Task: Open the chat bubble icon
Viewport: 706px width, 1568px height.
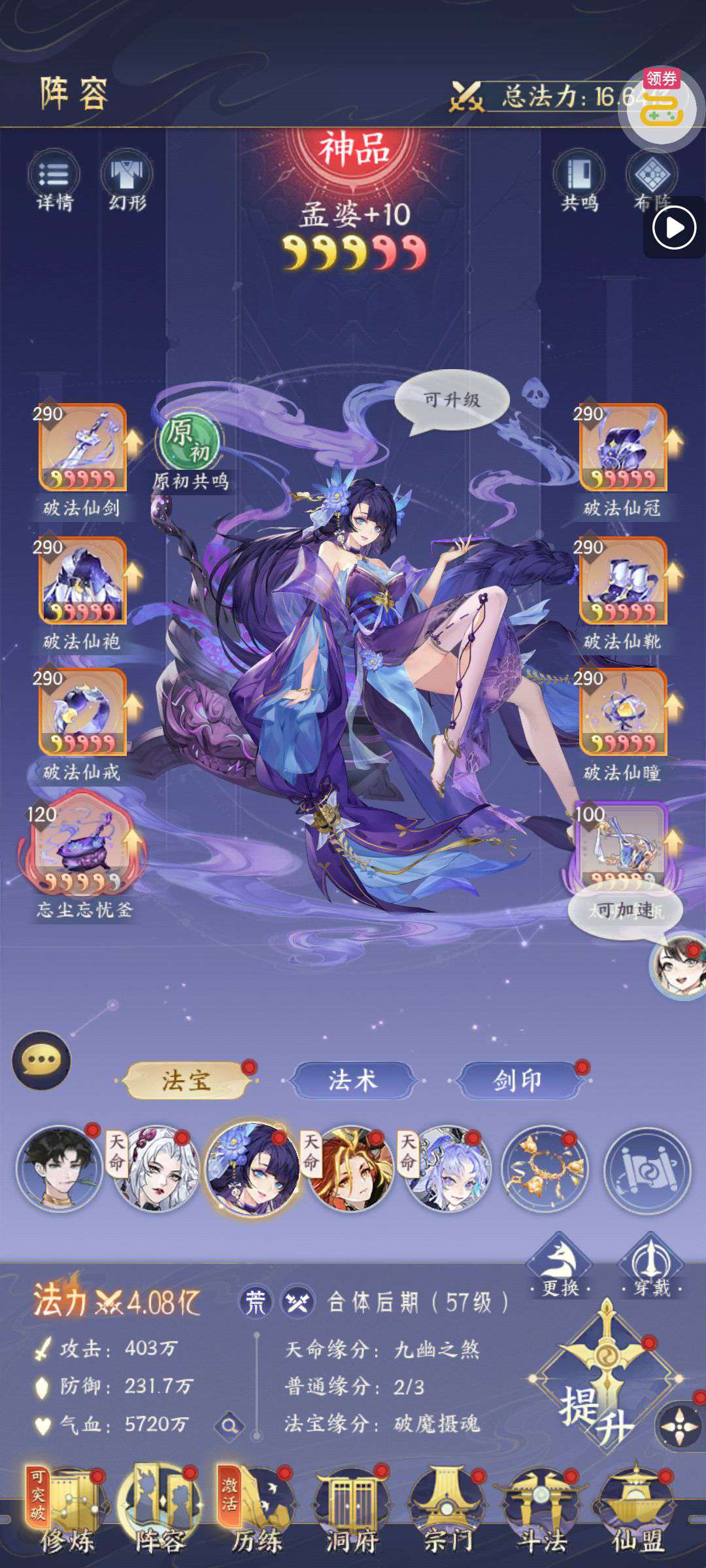Action: point(41,1060)
